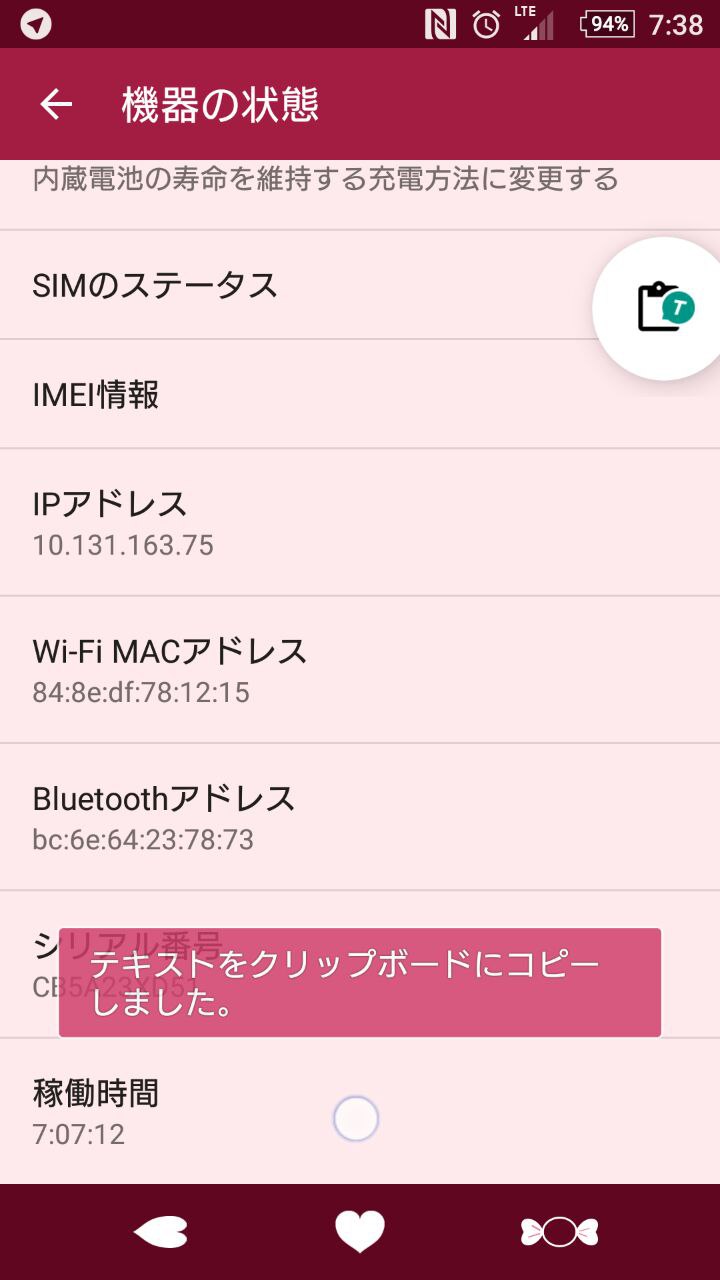
Task: Tap the navigation bar back button
Action: (x=160, y=1232)
